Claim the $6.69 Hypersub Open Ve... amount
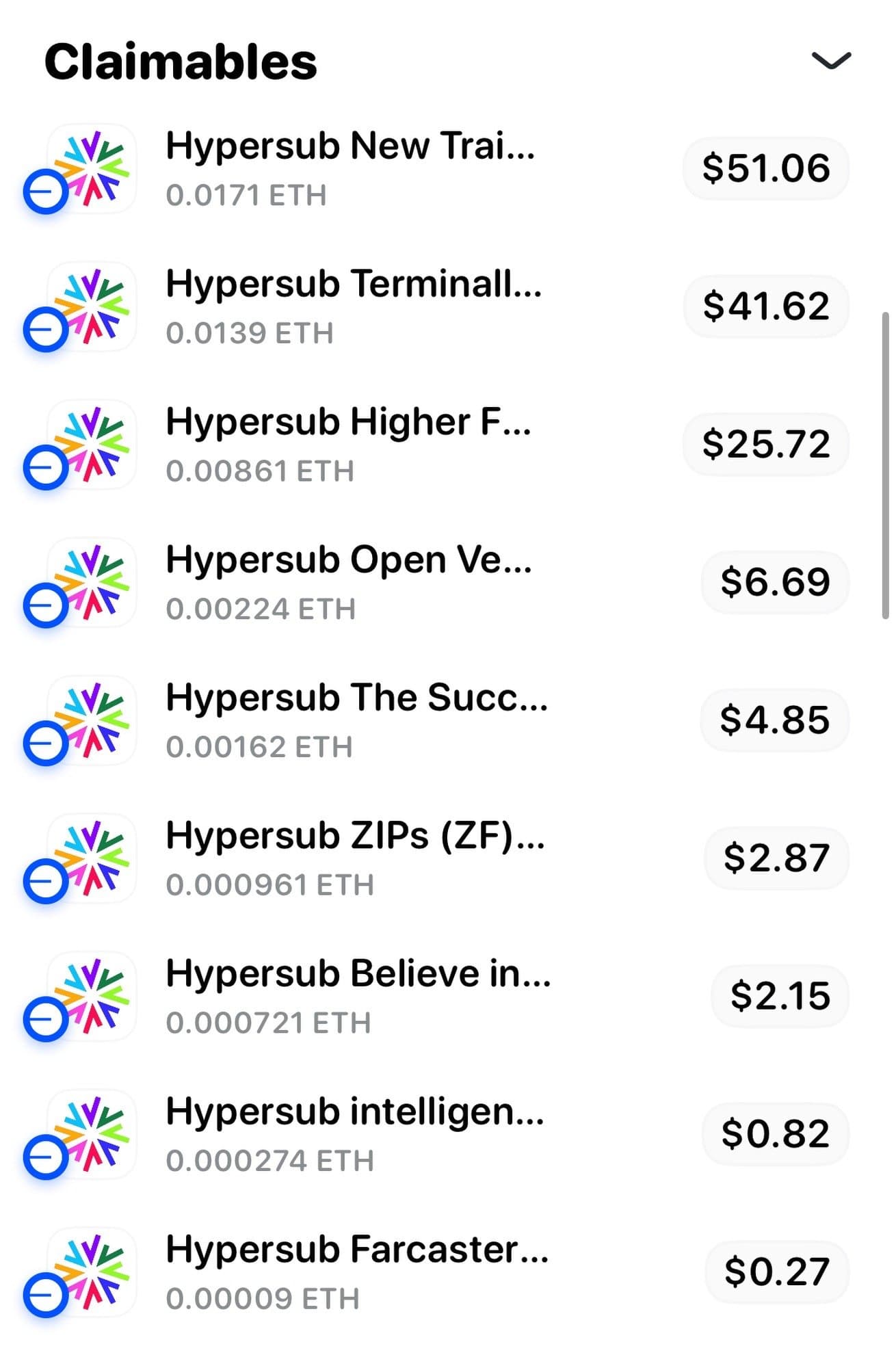This screenshot has width=896, height=1368. tap(774, 582)
